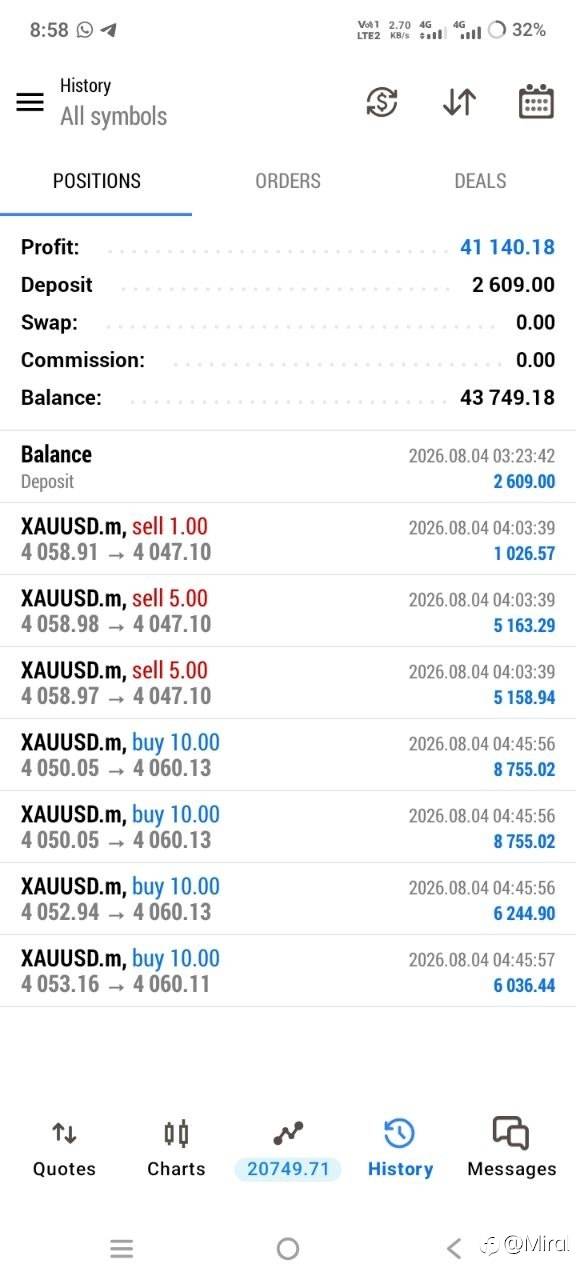Open the sell 5.00 position with profit 5 158.94
The image size is (576, 1280).
(288, 683)
